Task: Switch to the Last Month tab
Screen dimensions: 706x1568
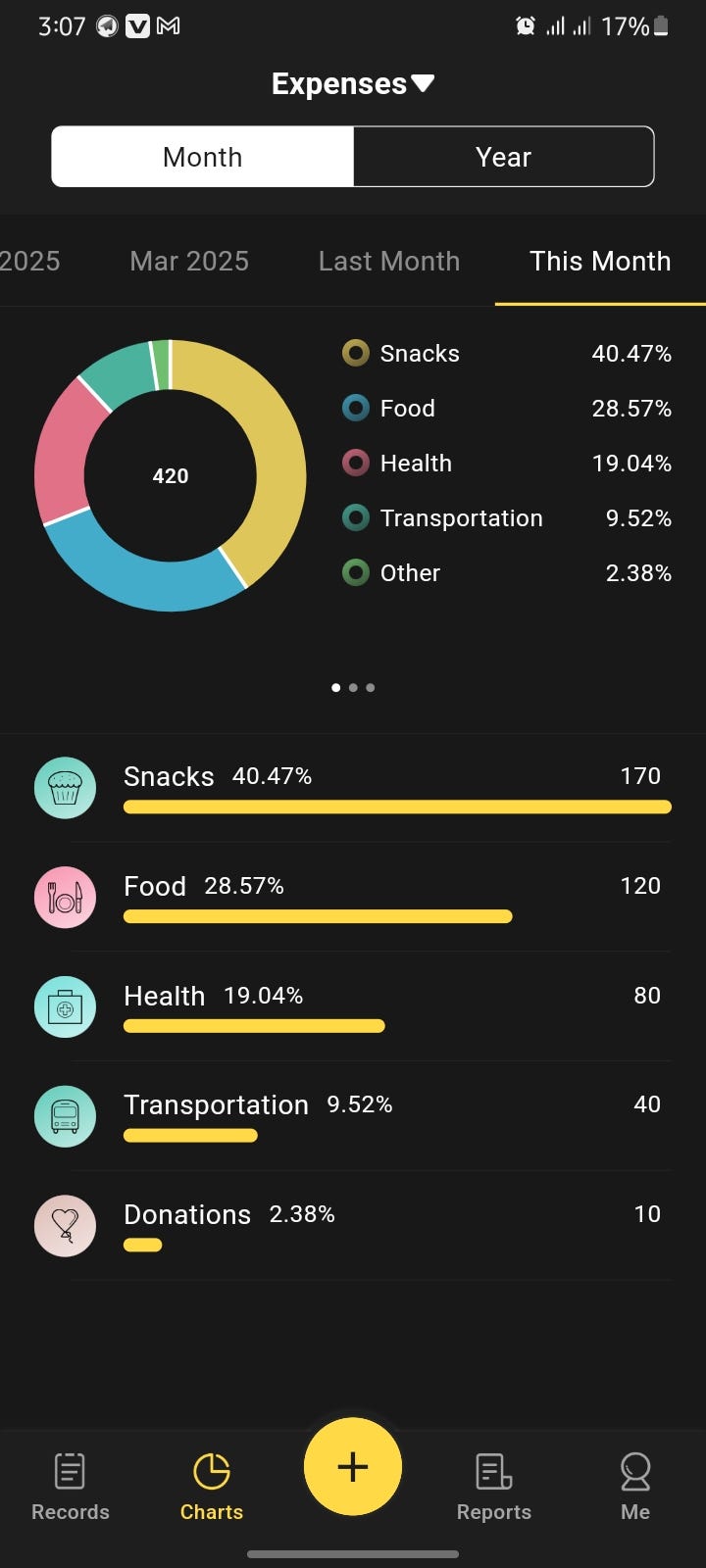Action: (388, 261)
